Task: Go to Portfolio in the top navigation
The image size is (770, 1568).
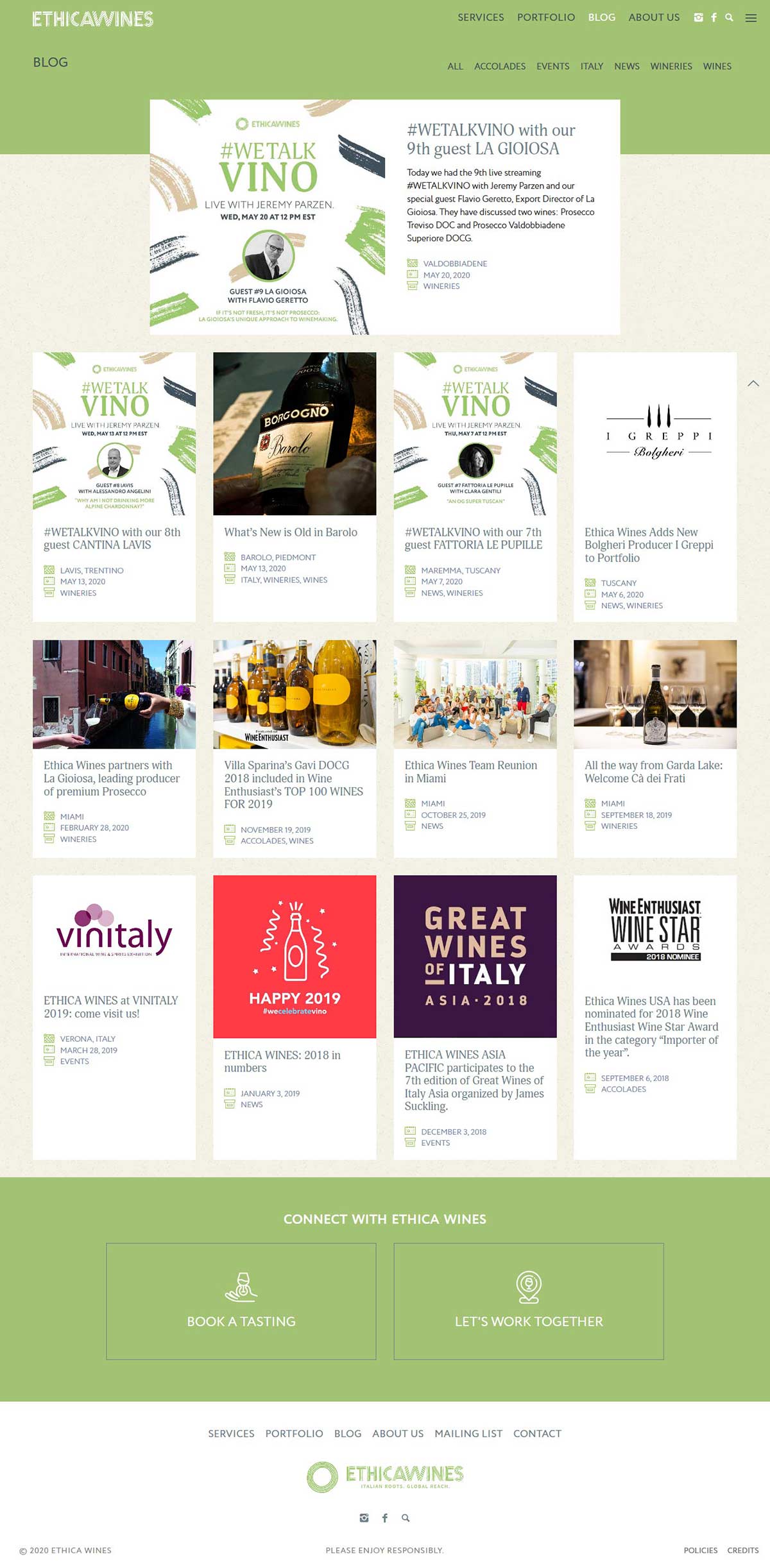Action: click(546, 17)
